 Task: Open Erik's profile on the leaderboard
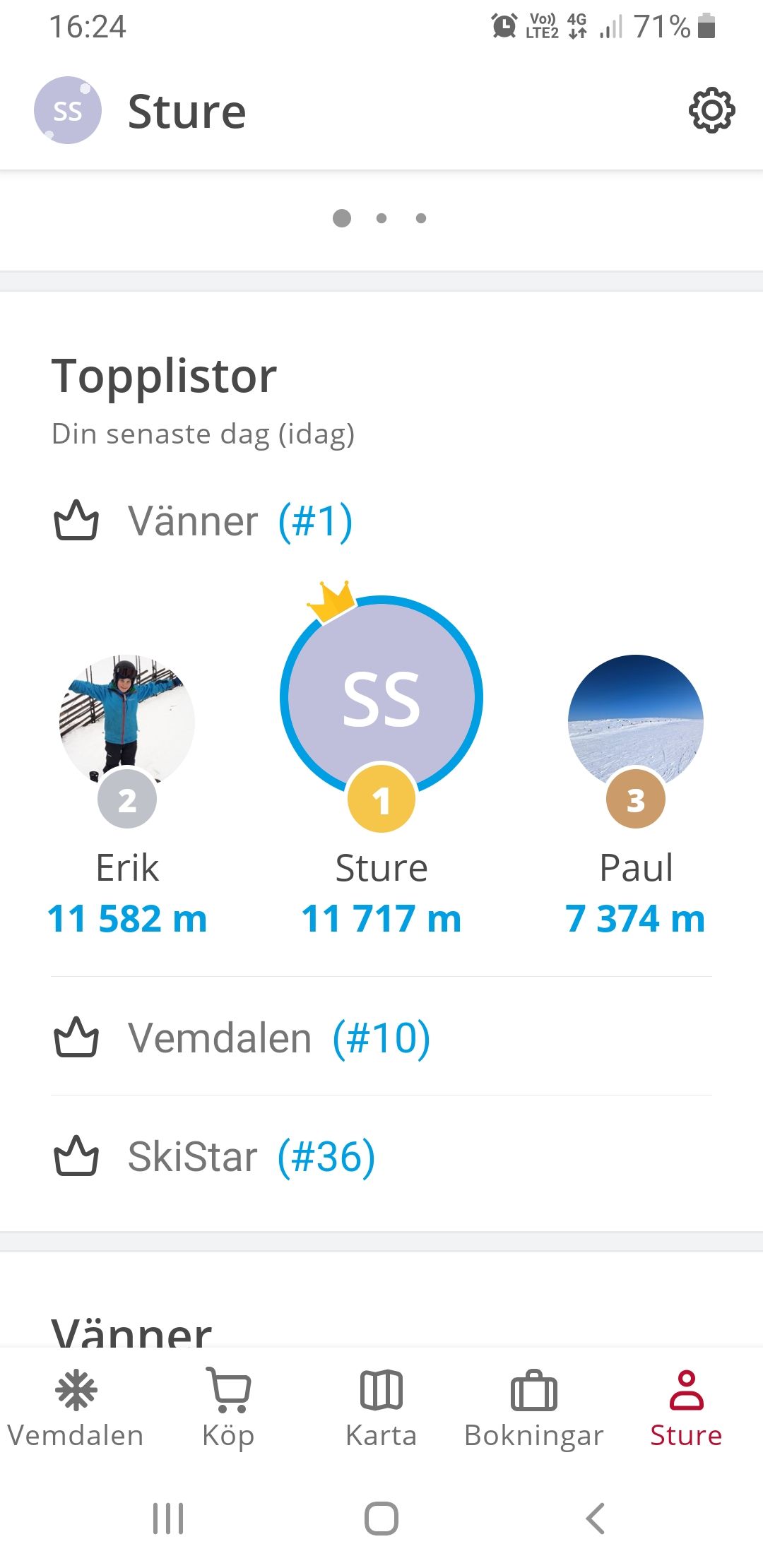coord(127,722)
